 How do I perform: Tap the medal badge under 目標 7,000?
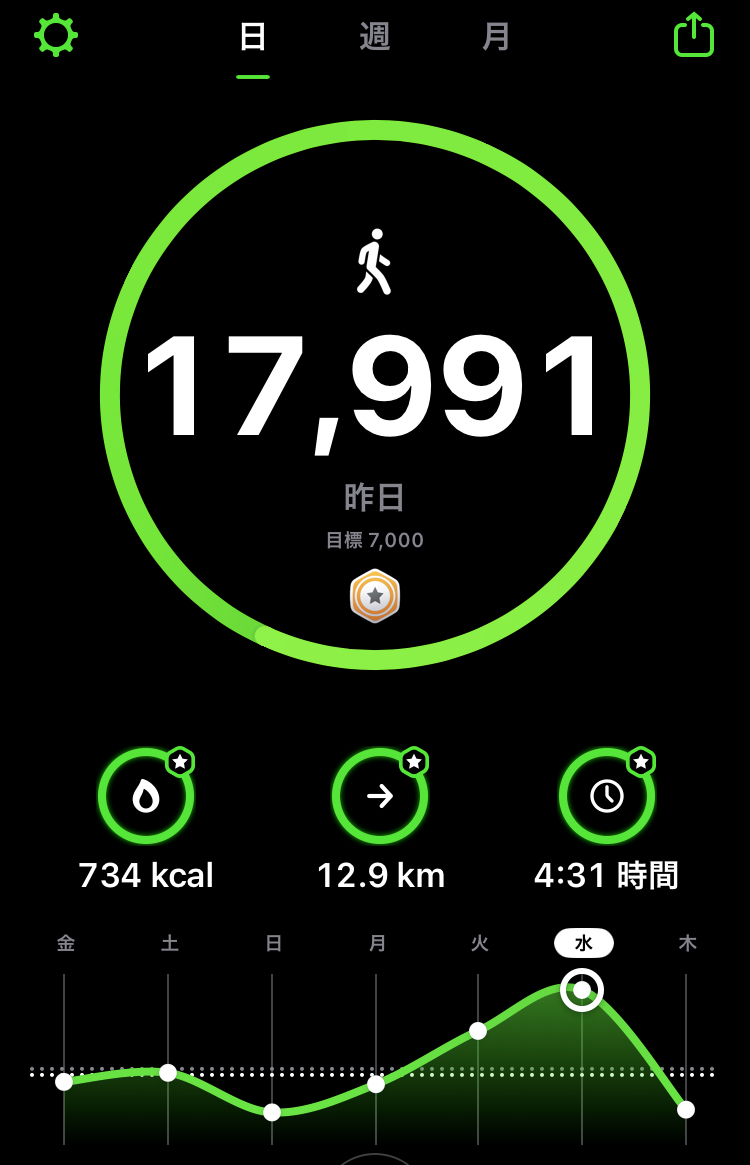coord(375,596)
